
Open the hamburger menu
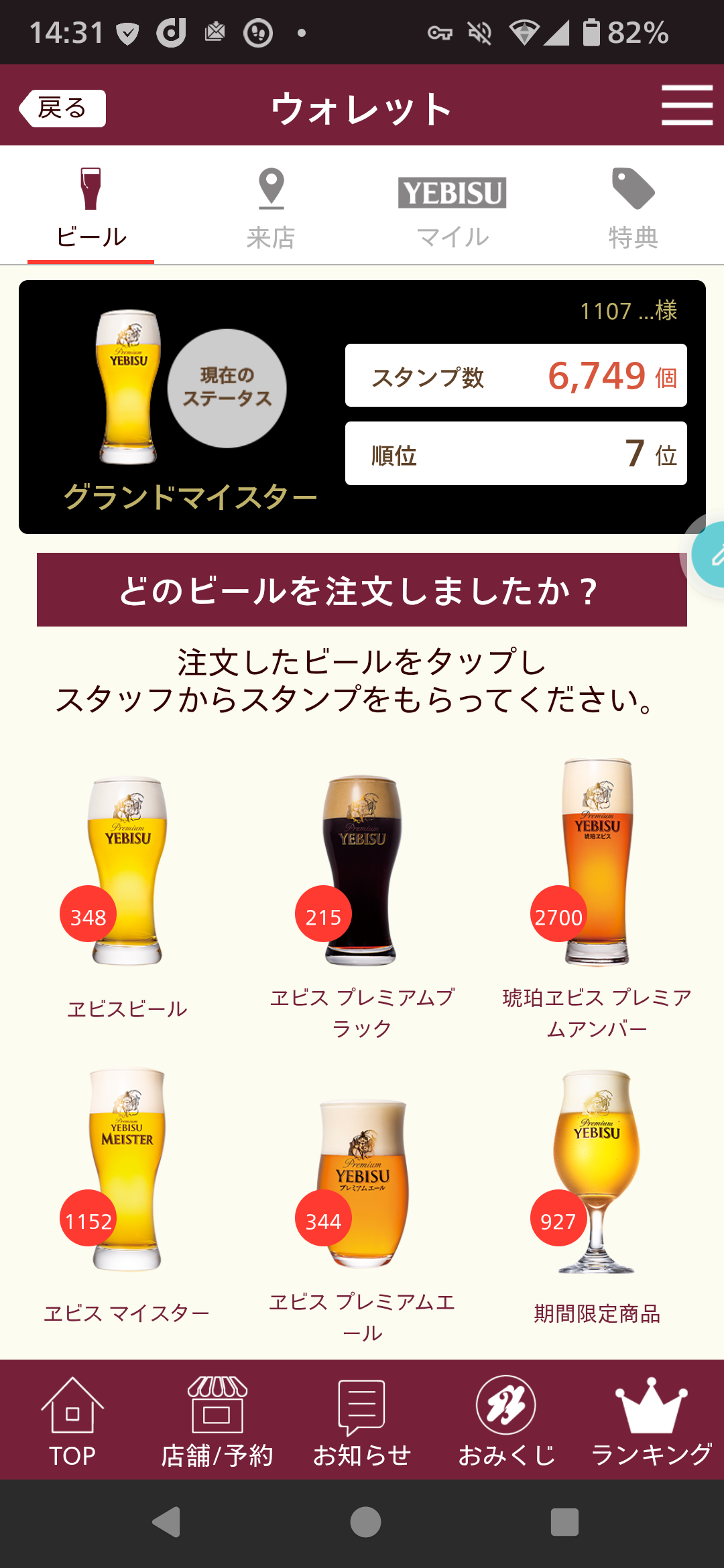(x=686, y=105)
